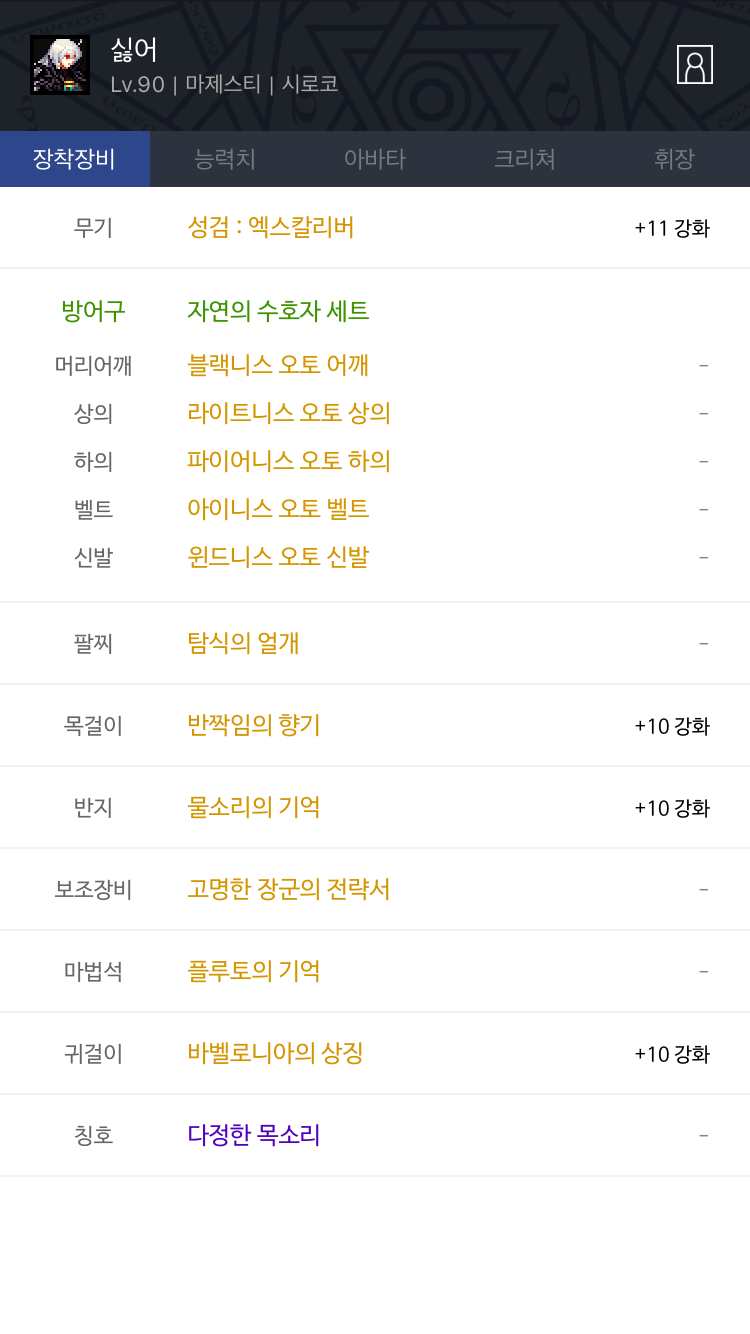Open 고명한 장군의 전략서 item

pyautogui.click(x=289, y=889)
